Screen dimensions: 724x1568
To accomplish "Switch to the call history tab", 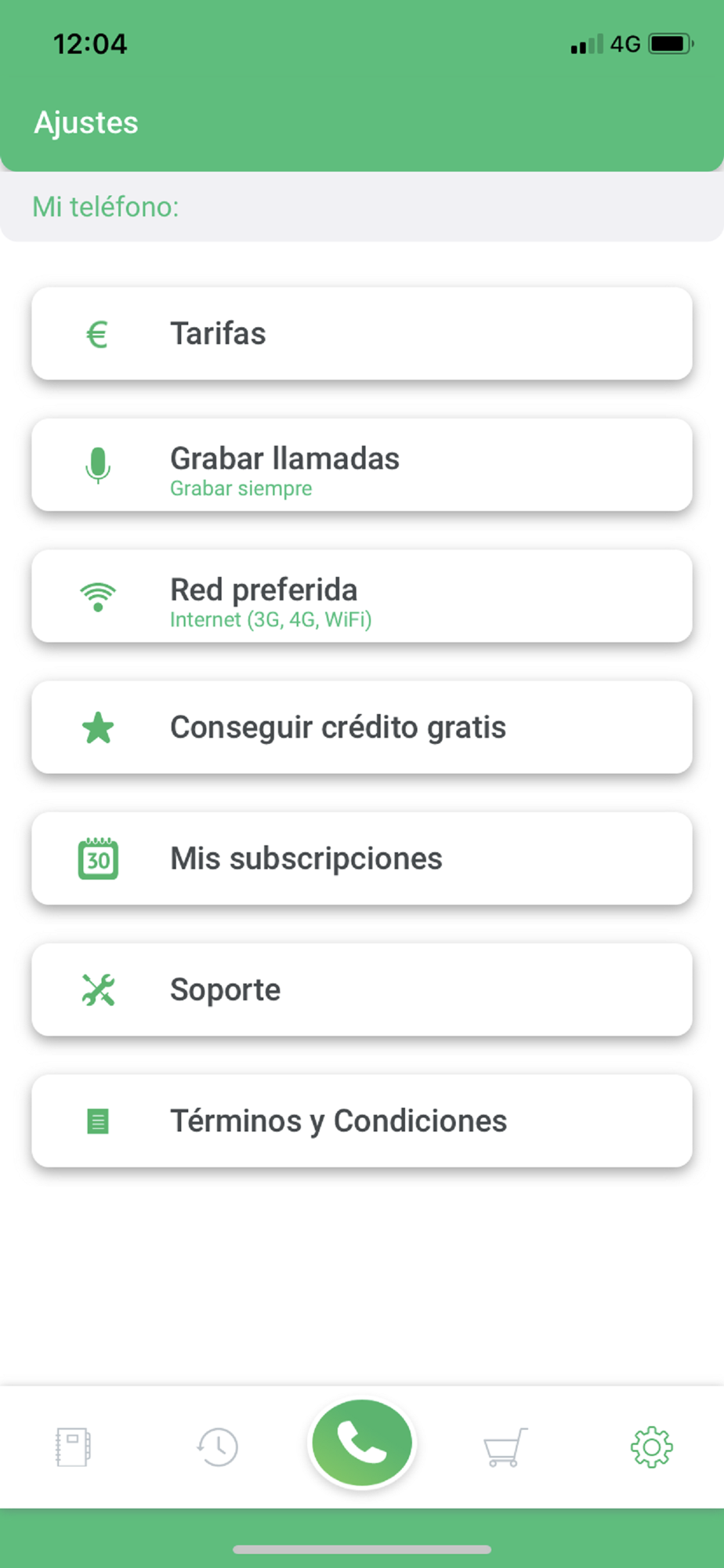I will 217,1447.
